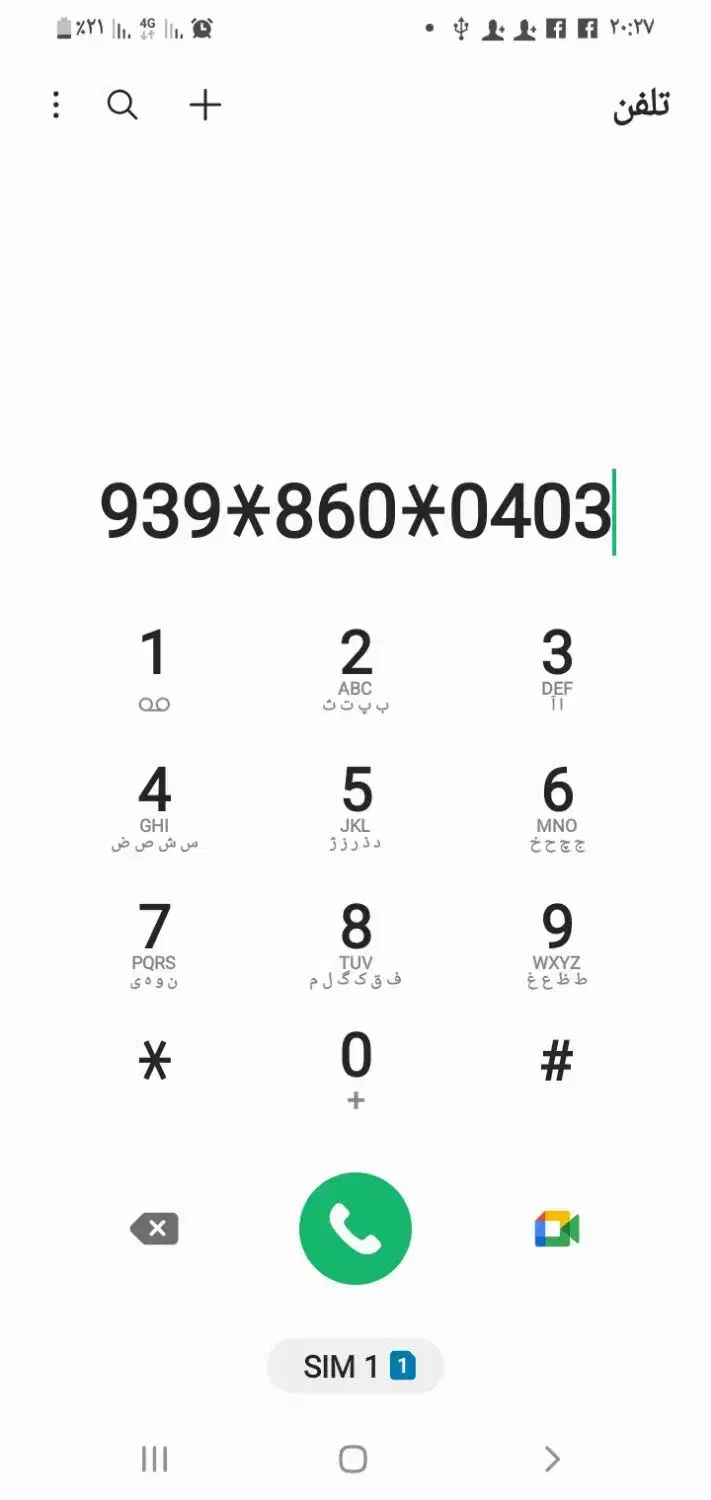Switch SIM using the SIM 1 chip
The image size is (711, 1500).
tap(355, 1366)
